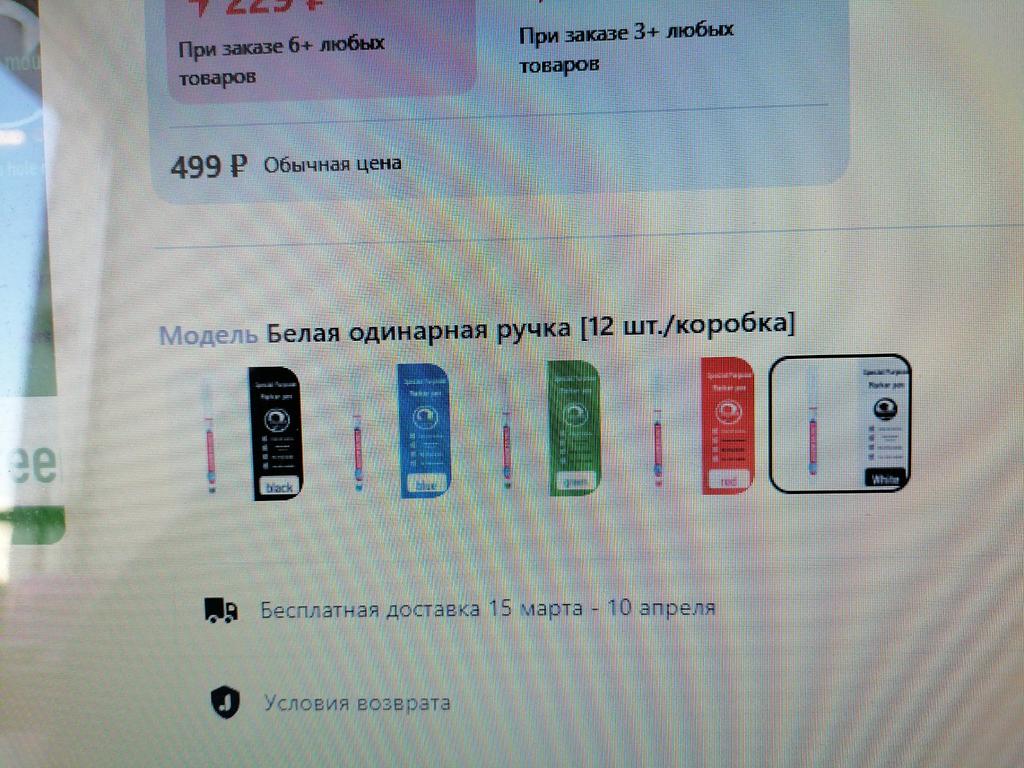Pick the green marker pen model
Screen dimensions: 1024x768
tap(553, 428)
